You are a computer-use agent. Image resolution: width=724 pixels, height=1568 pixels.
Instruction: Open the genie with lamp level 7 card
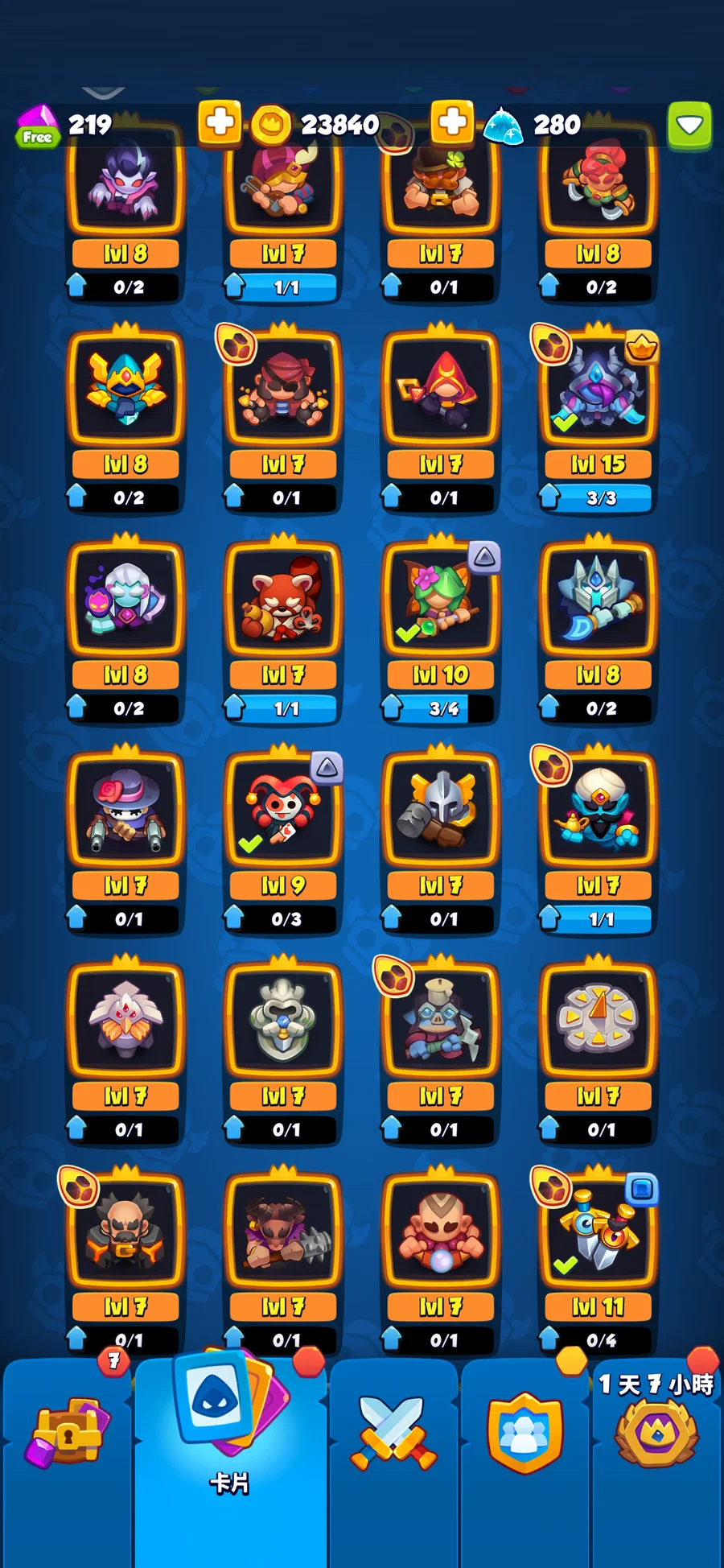(x=599, y=811)
